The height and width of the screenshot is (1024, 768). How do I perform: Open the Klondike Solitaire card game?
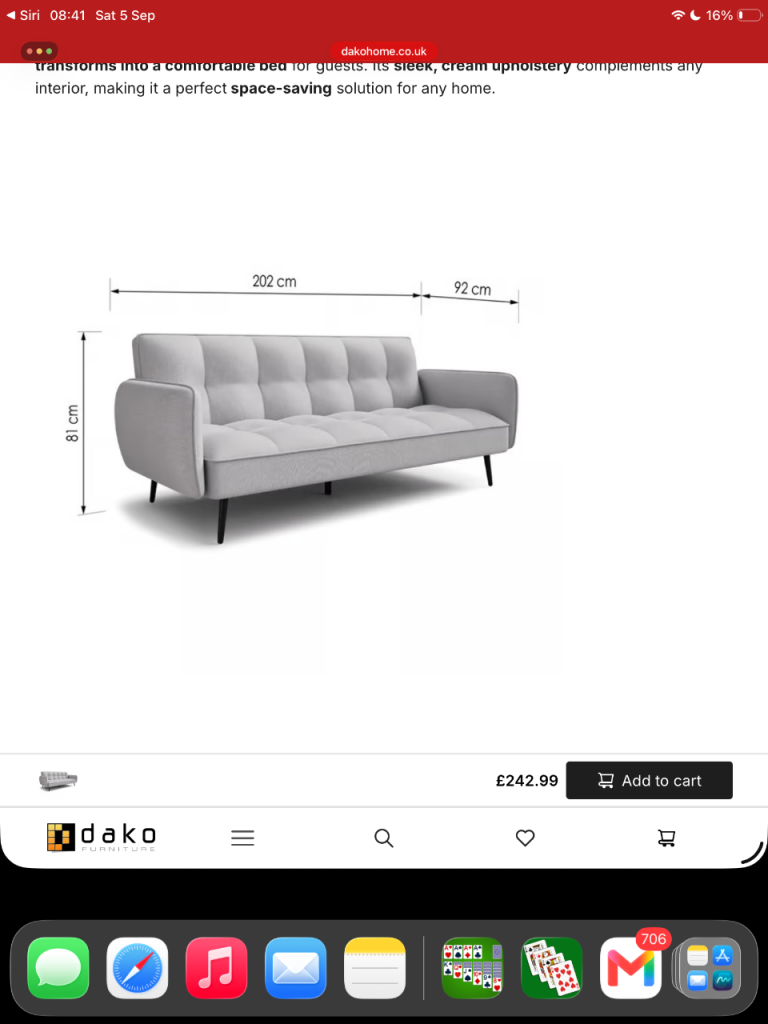click(x=551, y=968)
